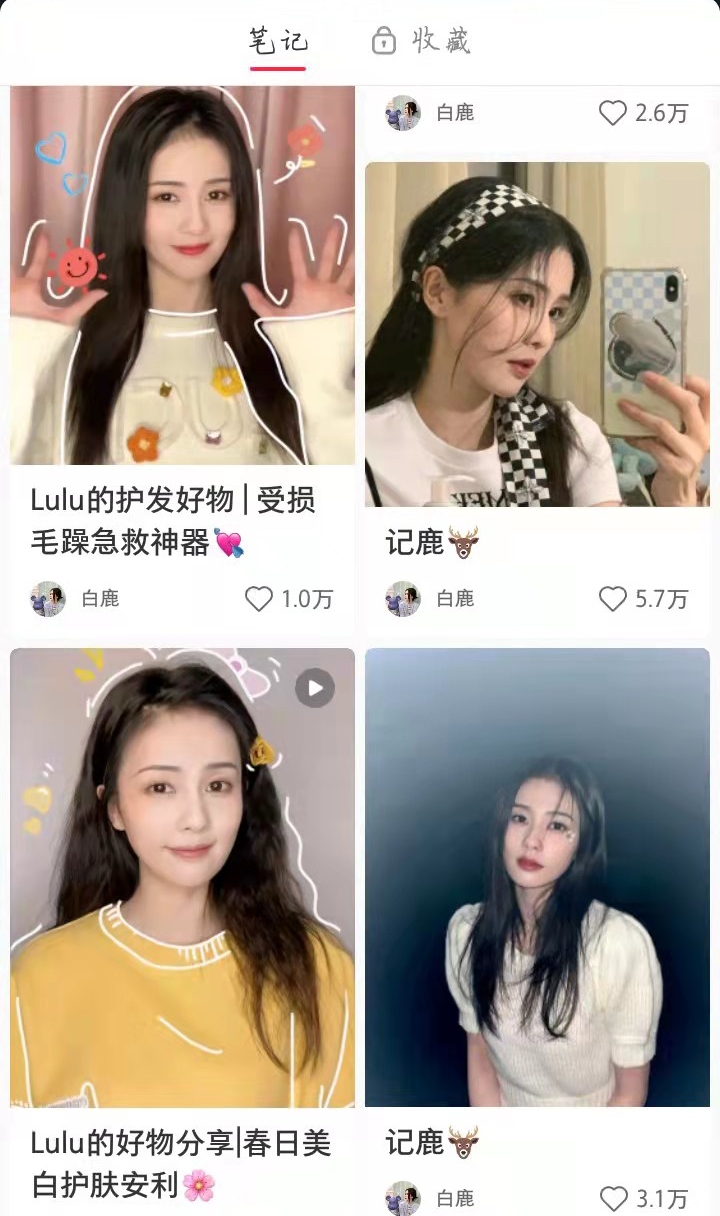Like the note showing 2.6万 likes
Viewport: 720px width, 1216px height.
pyautogui.click(x=613, y=113)
